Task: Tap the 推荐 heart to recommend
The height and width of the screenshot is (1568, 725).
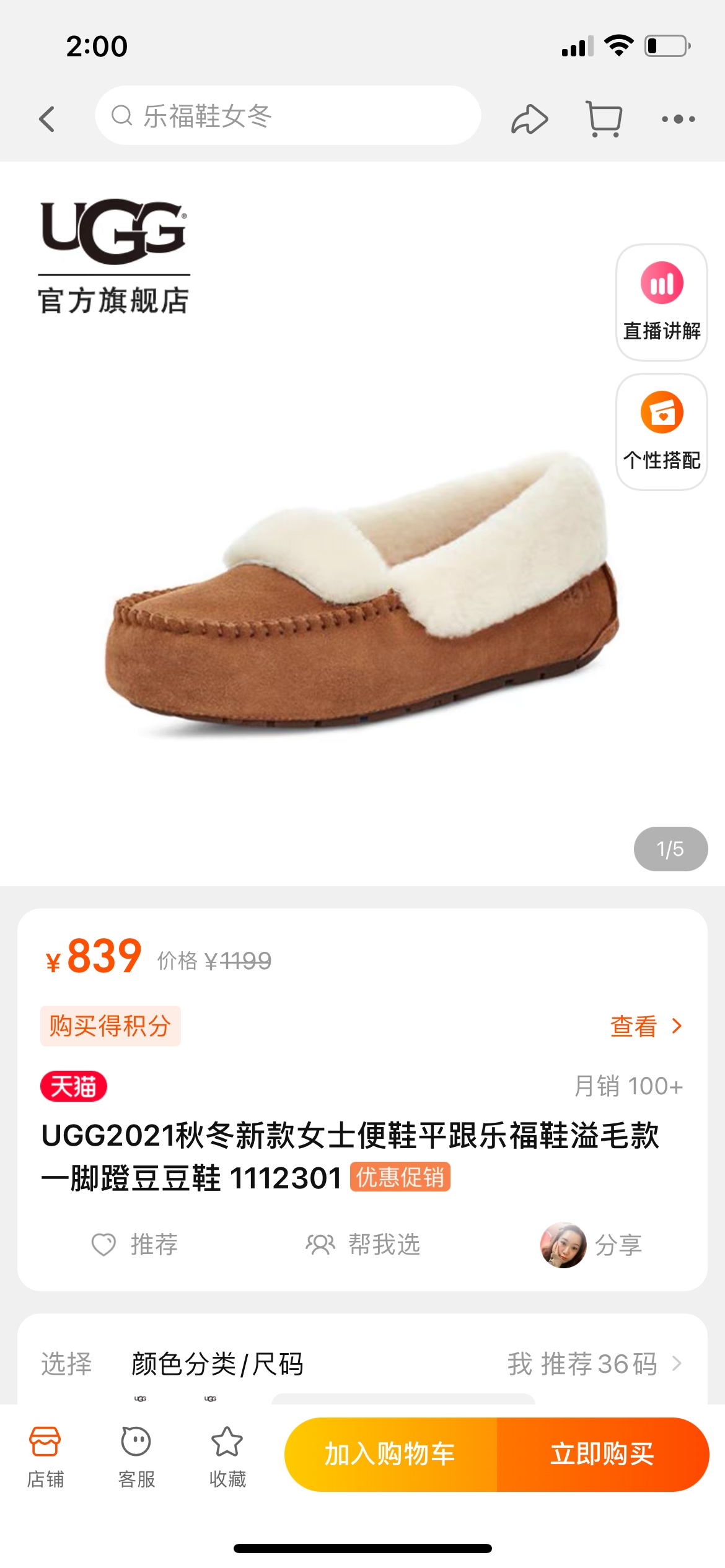Action: click(x=134, y=1244)
